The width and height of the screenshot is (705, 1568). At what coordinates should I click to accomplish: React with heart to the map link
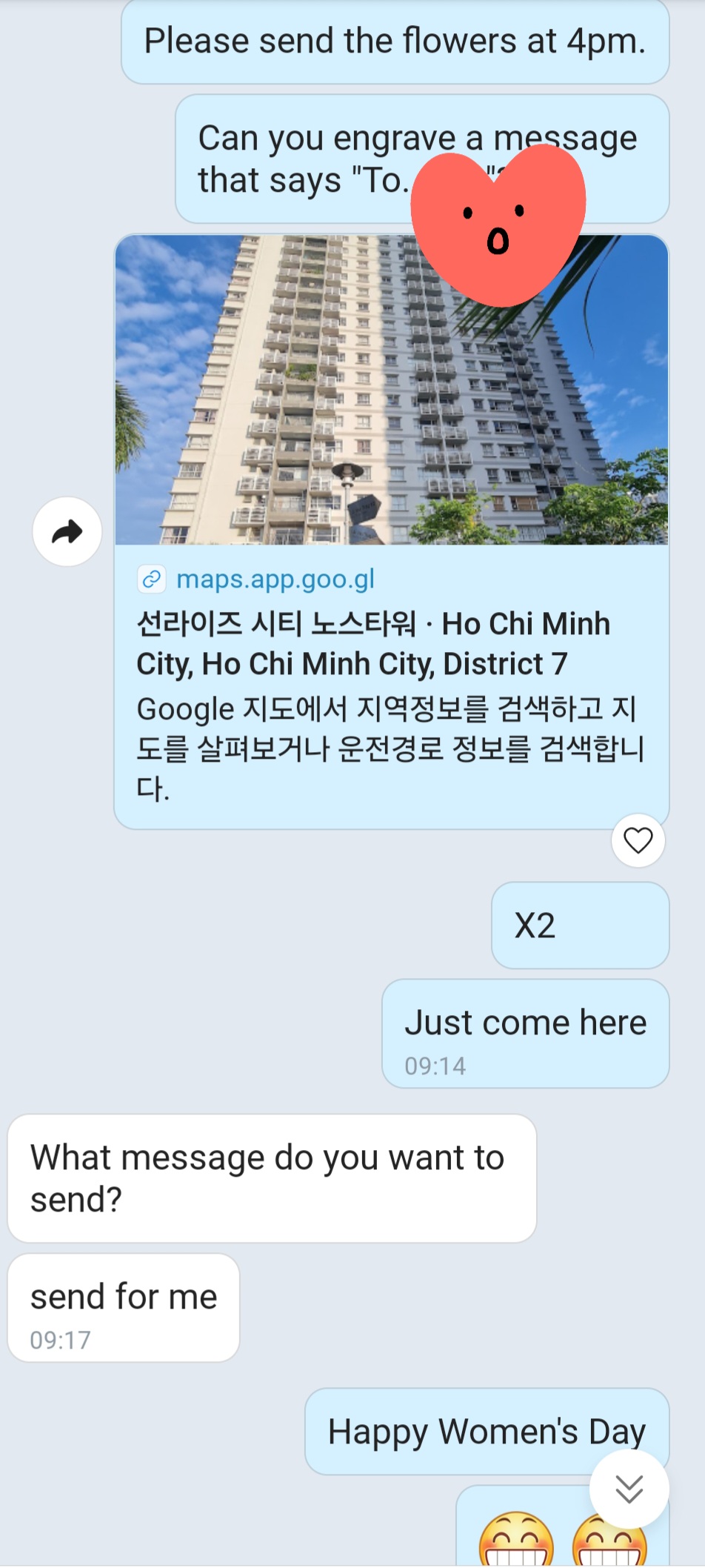638,840
